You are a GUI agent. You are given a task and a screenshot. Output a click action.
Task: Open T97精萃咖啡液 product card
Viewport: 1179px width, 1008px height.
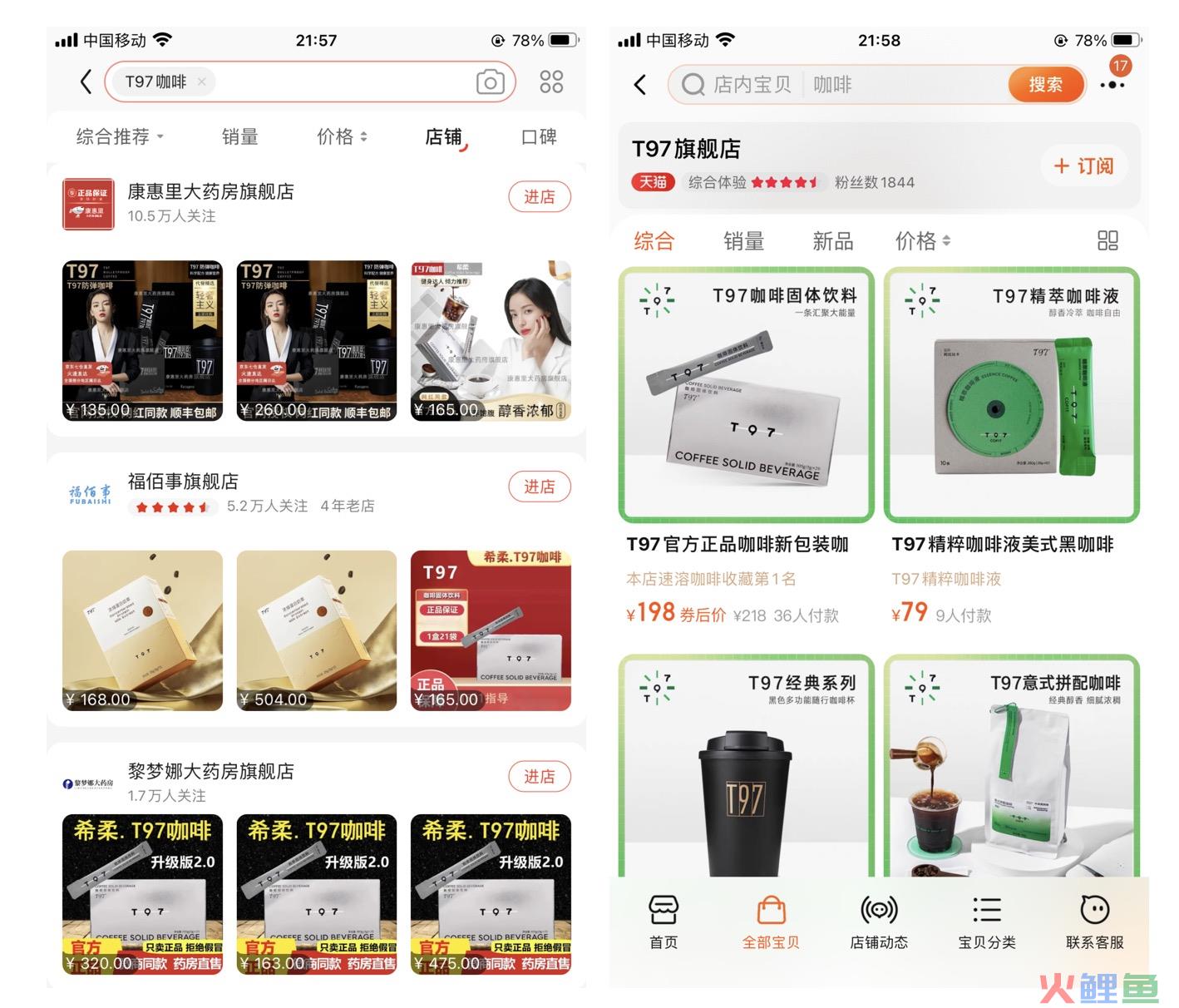point(1011,395)
